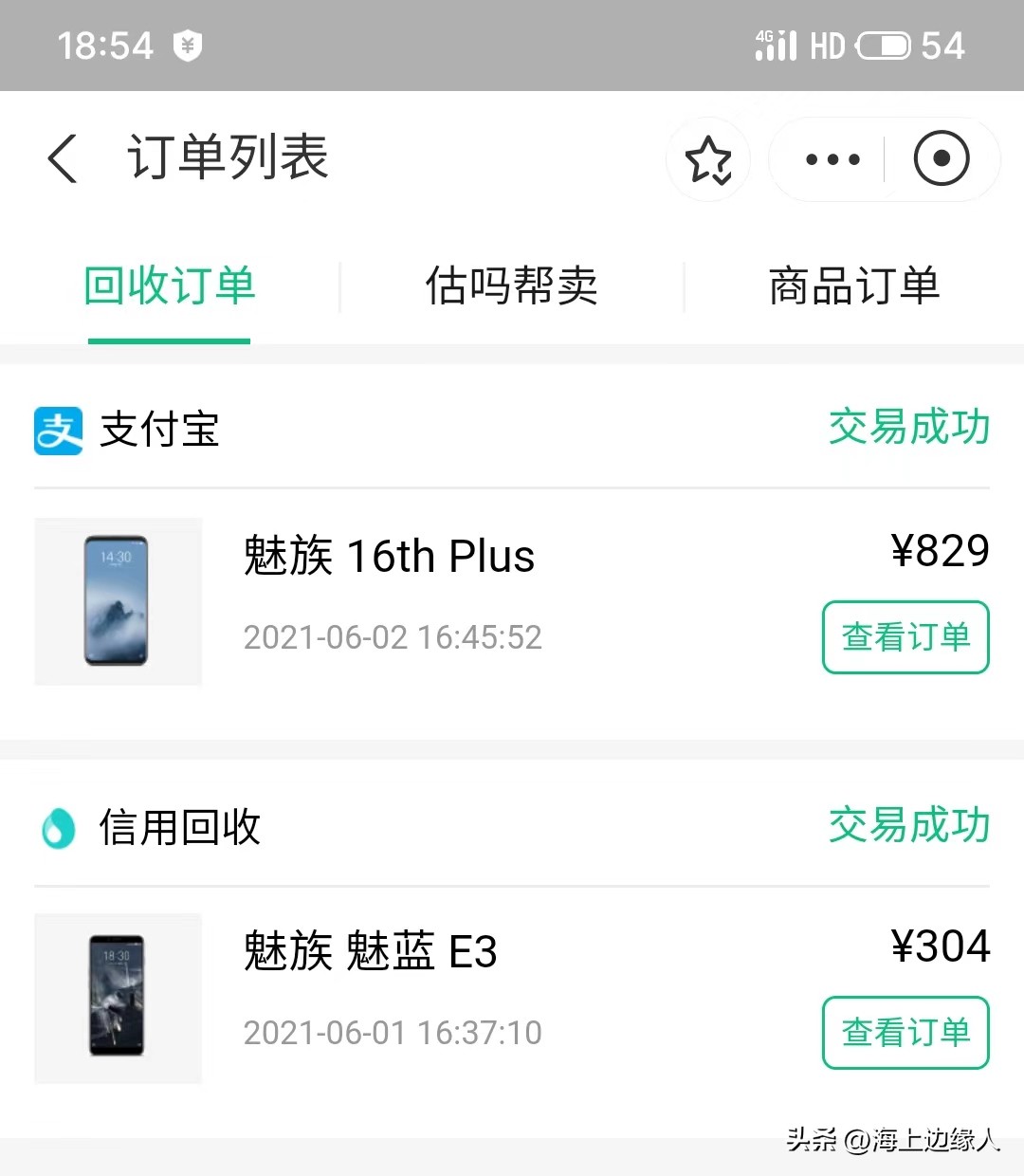Open 交易成功 status of the Alipay order

click(907, 429)
